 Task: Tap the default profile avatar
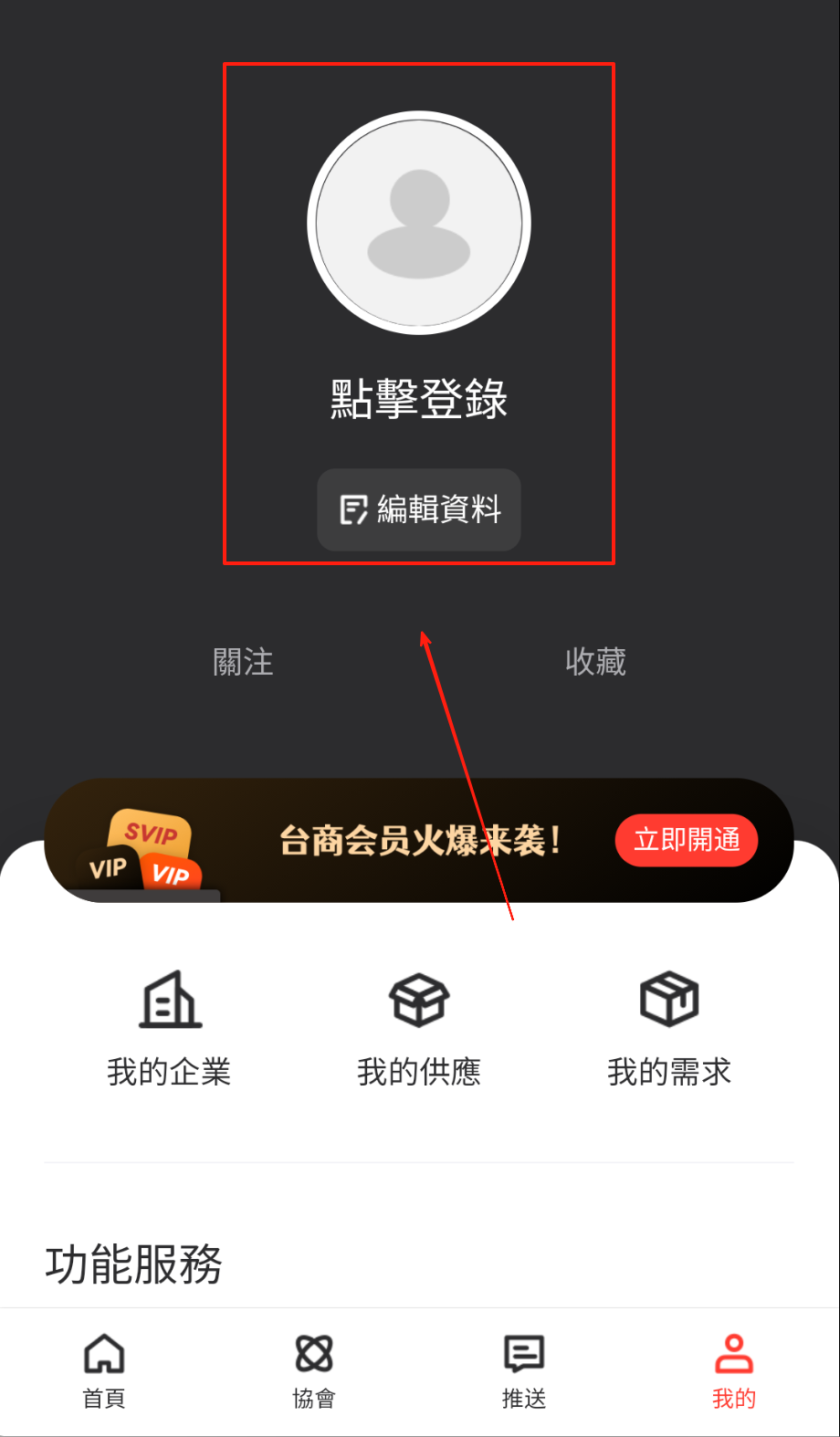coord(419,223)
